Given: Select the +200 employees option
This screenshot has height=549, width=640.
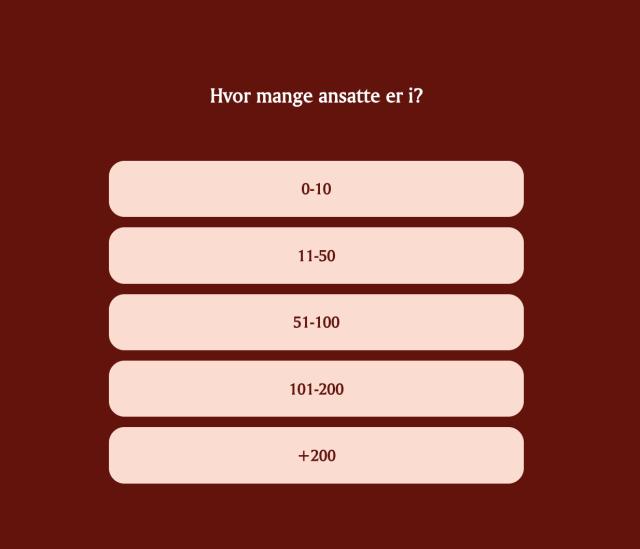Looking at the screenshot, I should [x=316, y=455].
